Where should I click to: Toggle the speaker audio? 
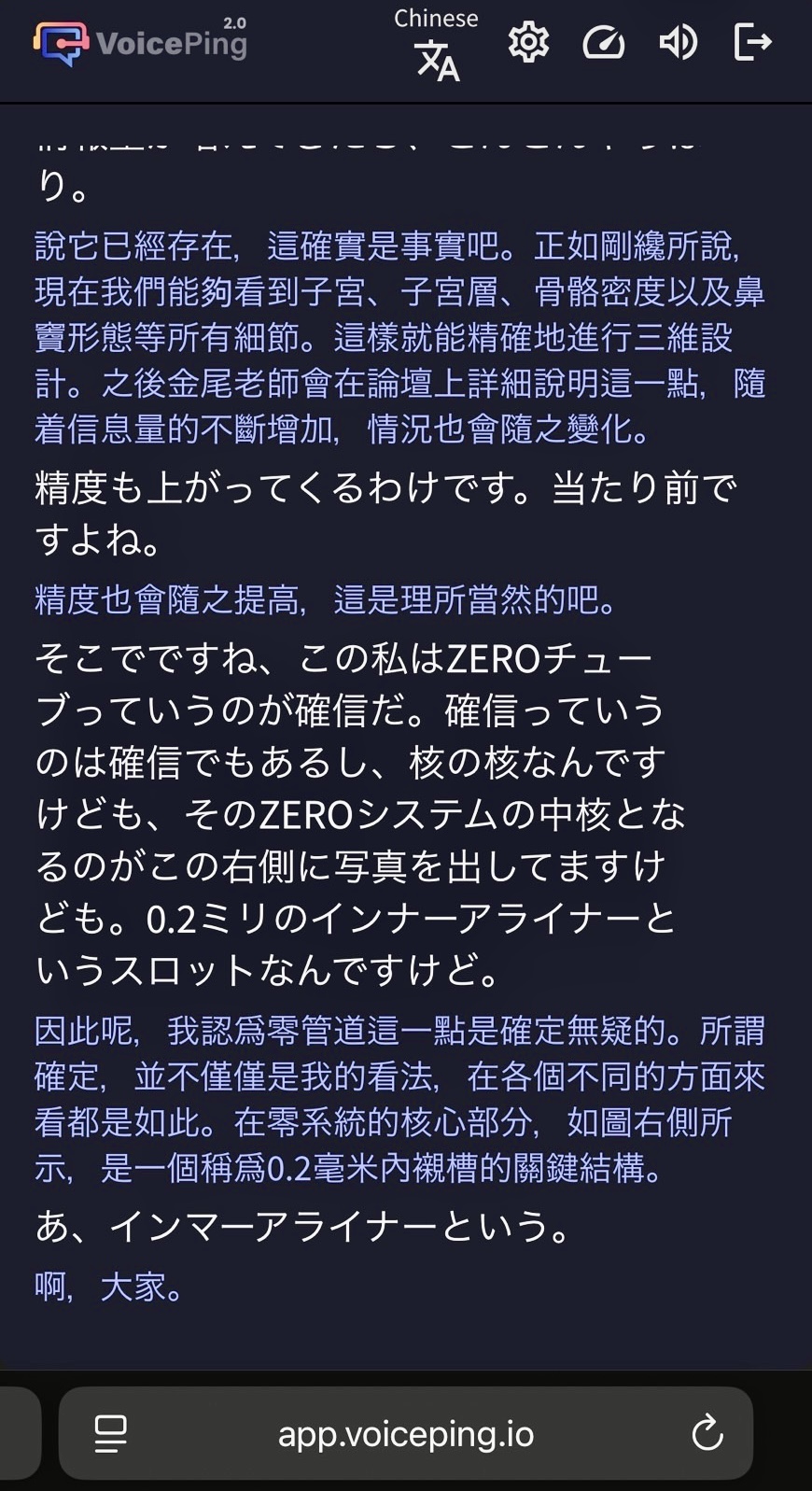[679, 43]
